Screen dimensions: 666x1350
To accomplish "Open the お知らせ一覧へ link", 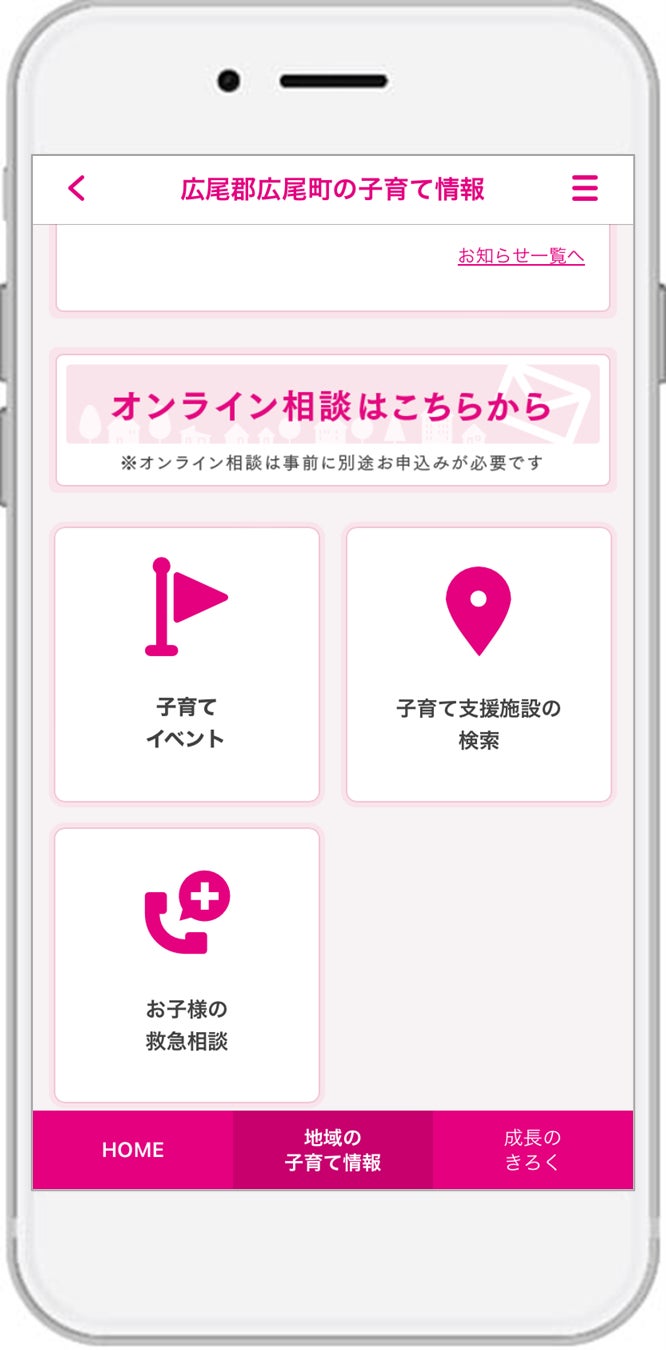I will coord(520,256).
